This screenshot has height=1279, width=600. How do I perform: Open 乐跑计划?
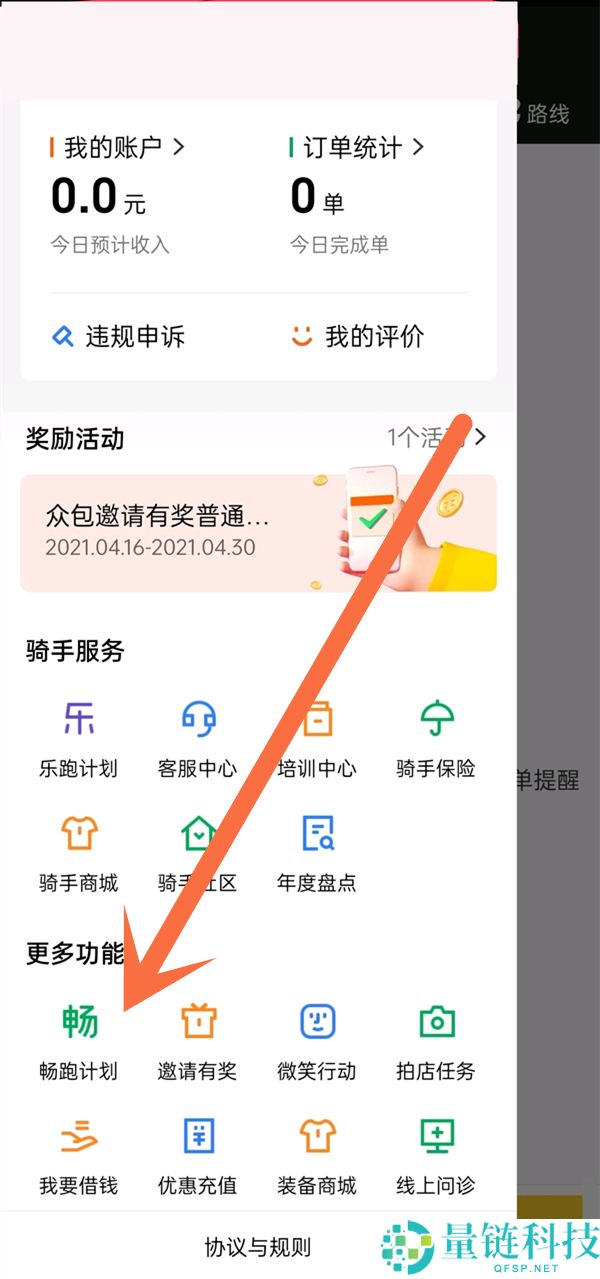point(78,740)
